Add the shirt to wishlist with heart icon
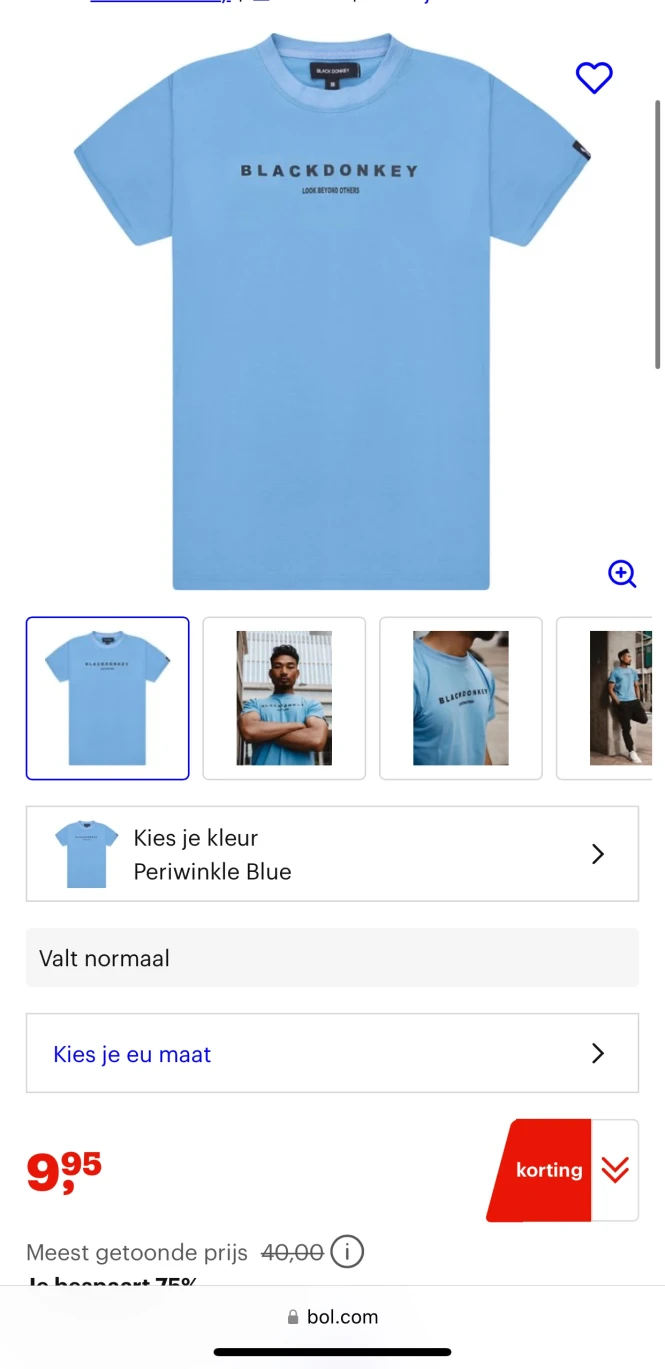Viewport: 665px width, 1369px height. coord(594,77)
